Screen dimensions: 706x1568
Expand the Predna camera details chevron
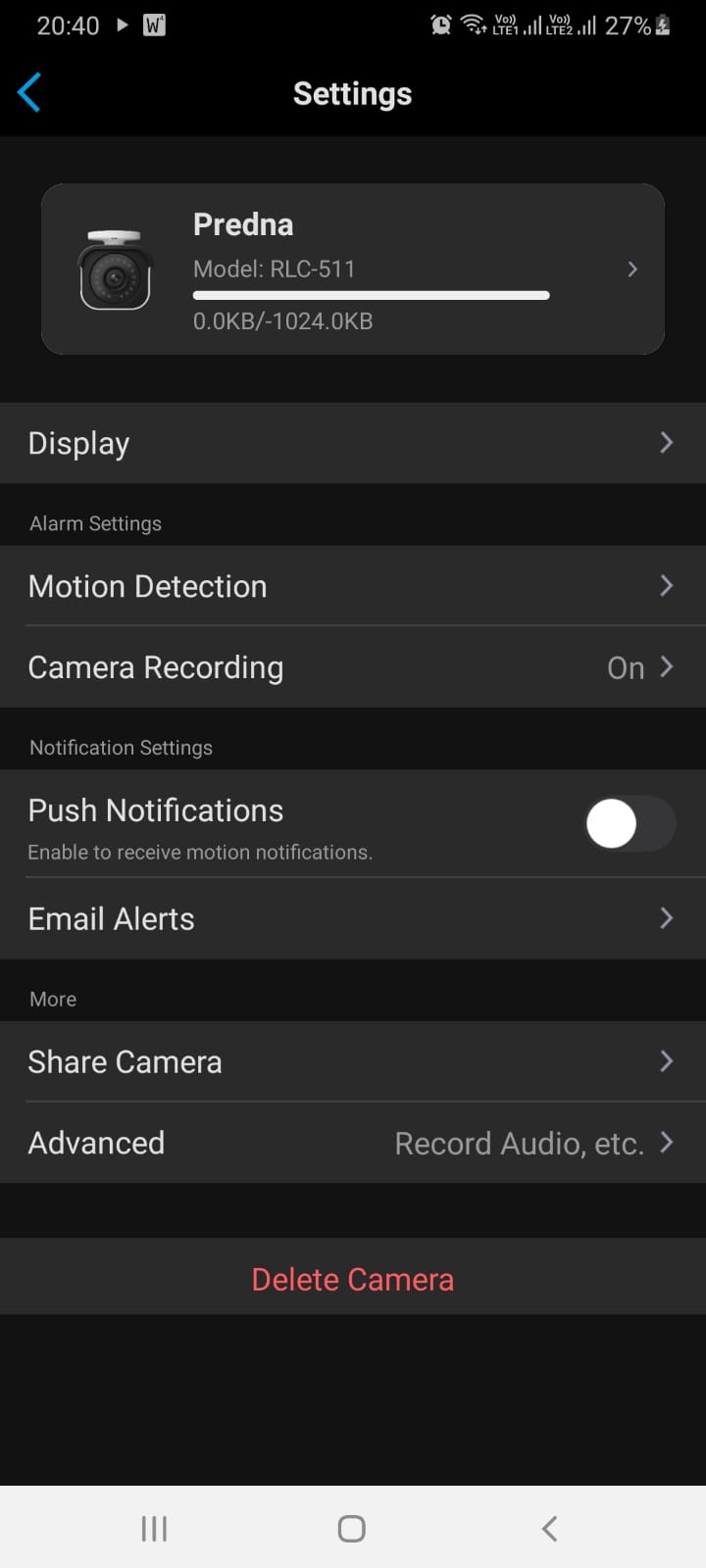[x=632, y=269]
